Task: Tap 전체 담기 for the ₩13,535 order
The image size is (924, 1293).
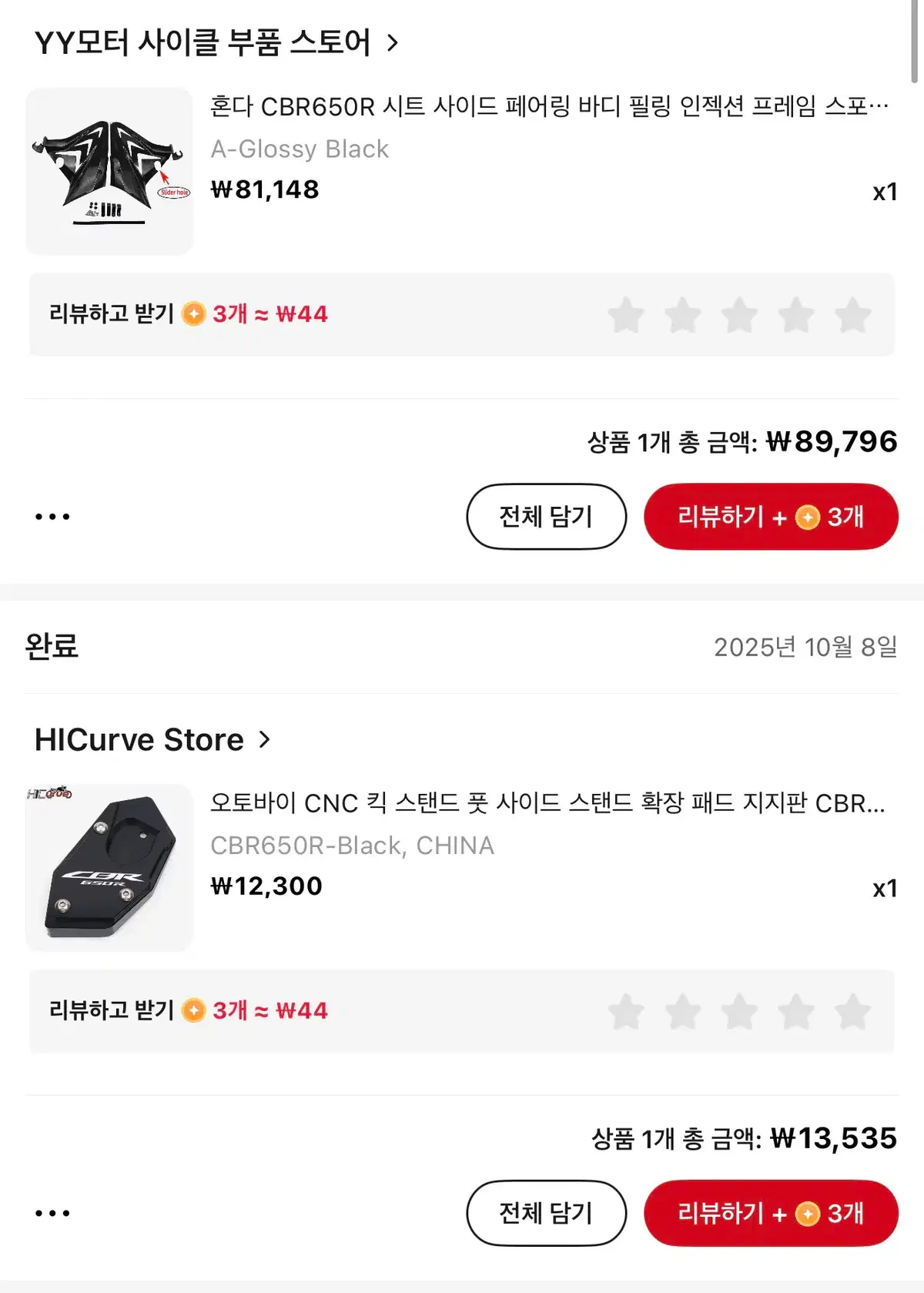Action: tap(546, 1214)
